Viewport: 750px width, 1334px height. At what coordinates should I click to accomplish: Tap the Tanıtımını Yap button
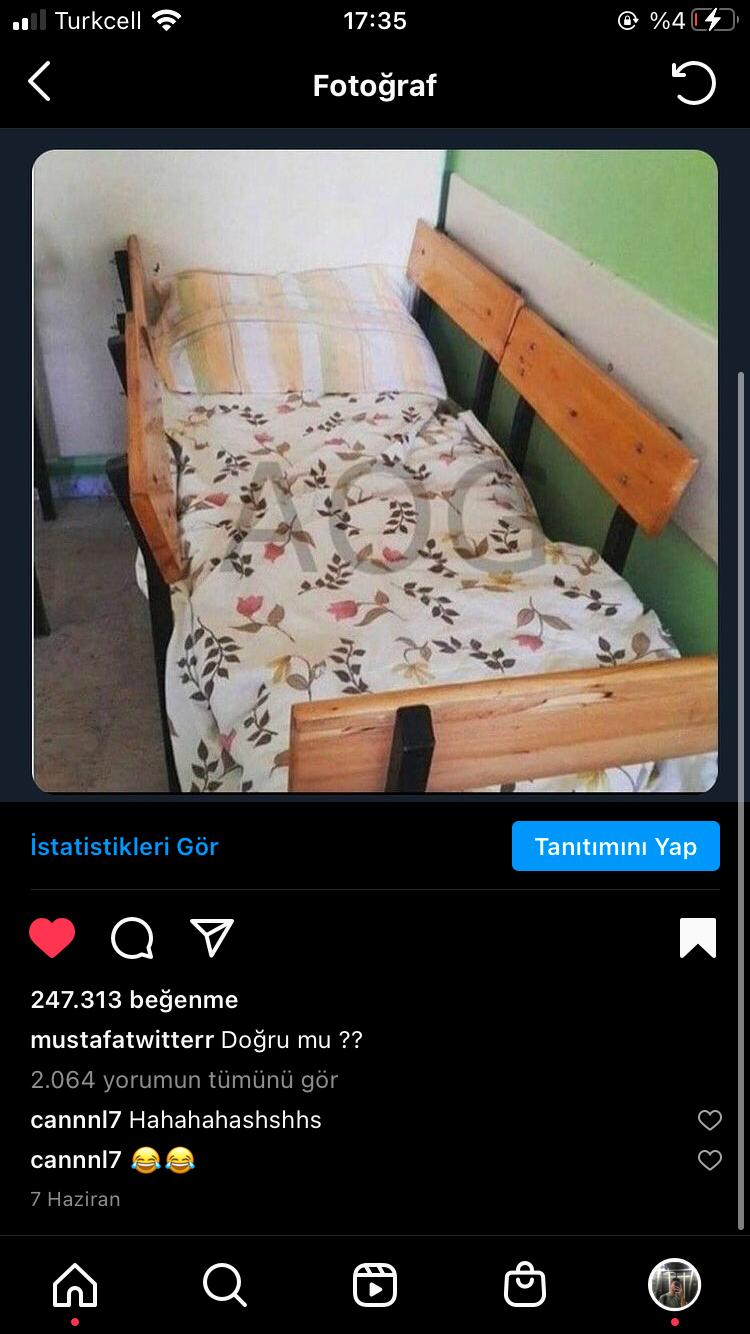(x=615, y=846)
